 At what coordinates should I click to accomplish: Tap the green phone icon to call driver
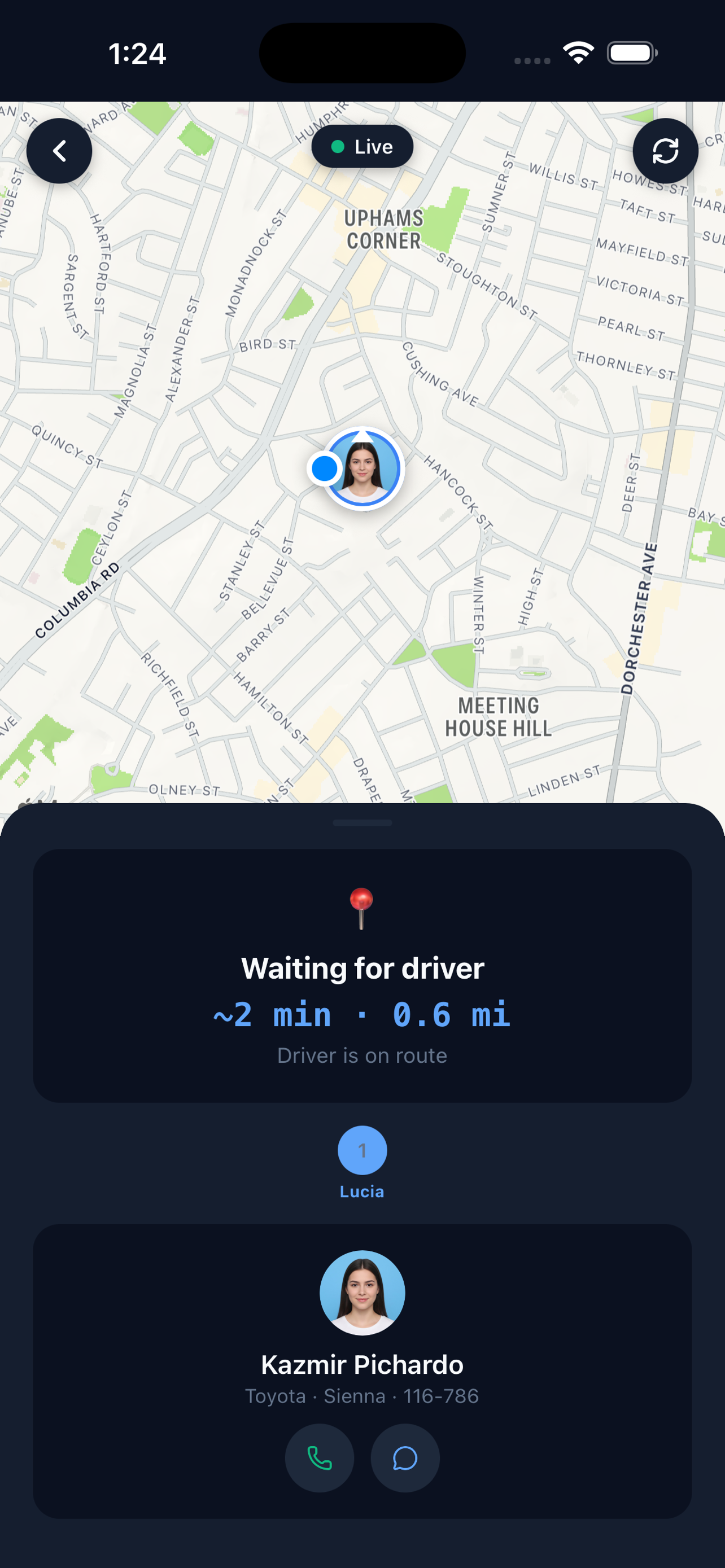pos(320,1458)
